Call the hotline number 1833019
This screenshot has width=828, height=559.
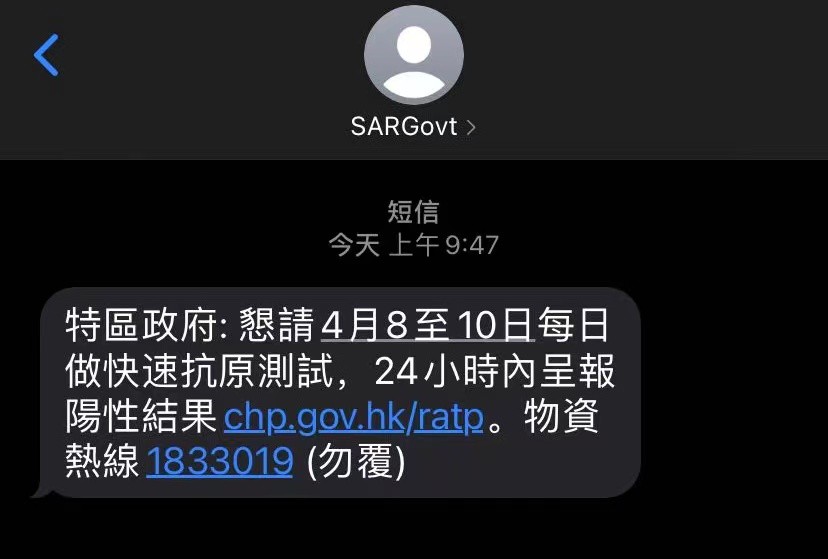click(219, 462)
